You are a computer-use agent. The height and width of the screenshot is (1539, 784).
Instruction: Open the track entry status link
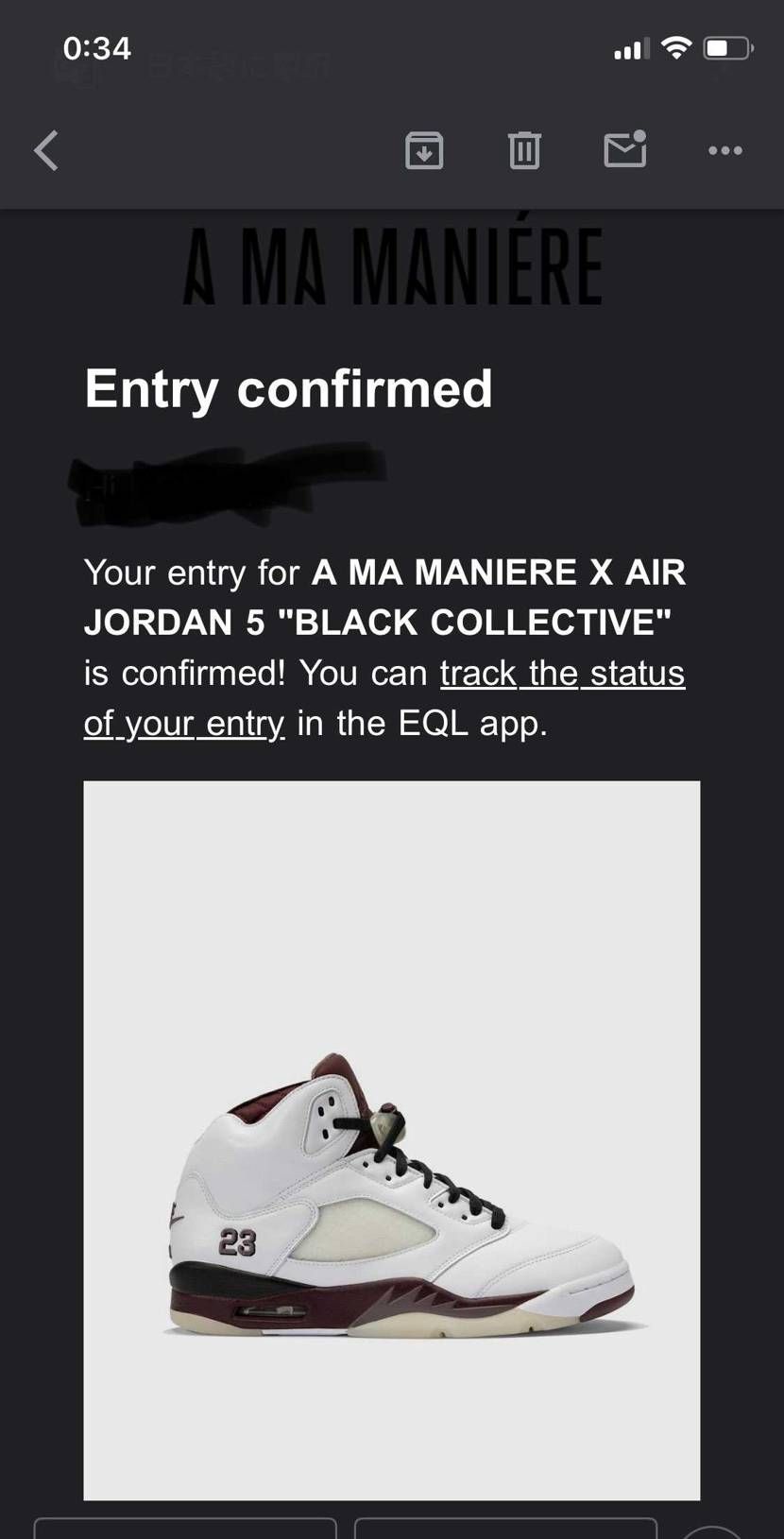click(x=561, y=674)
